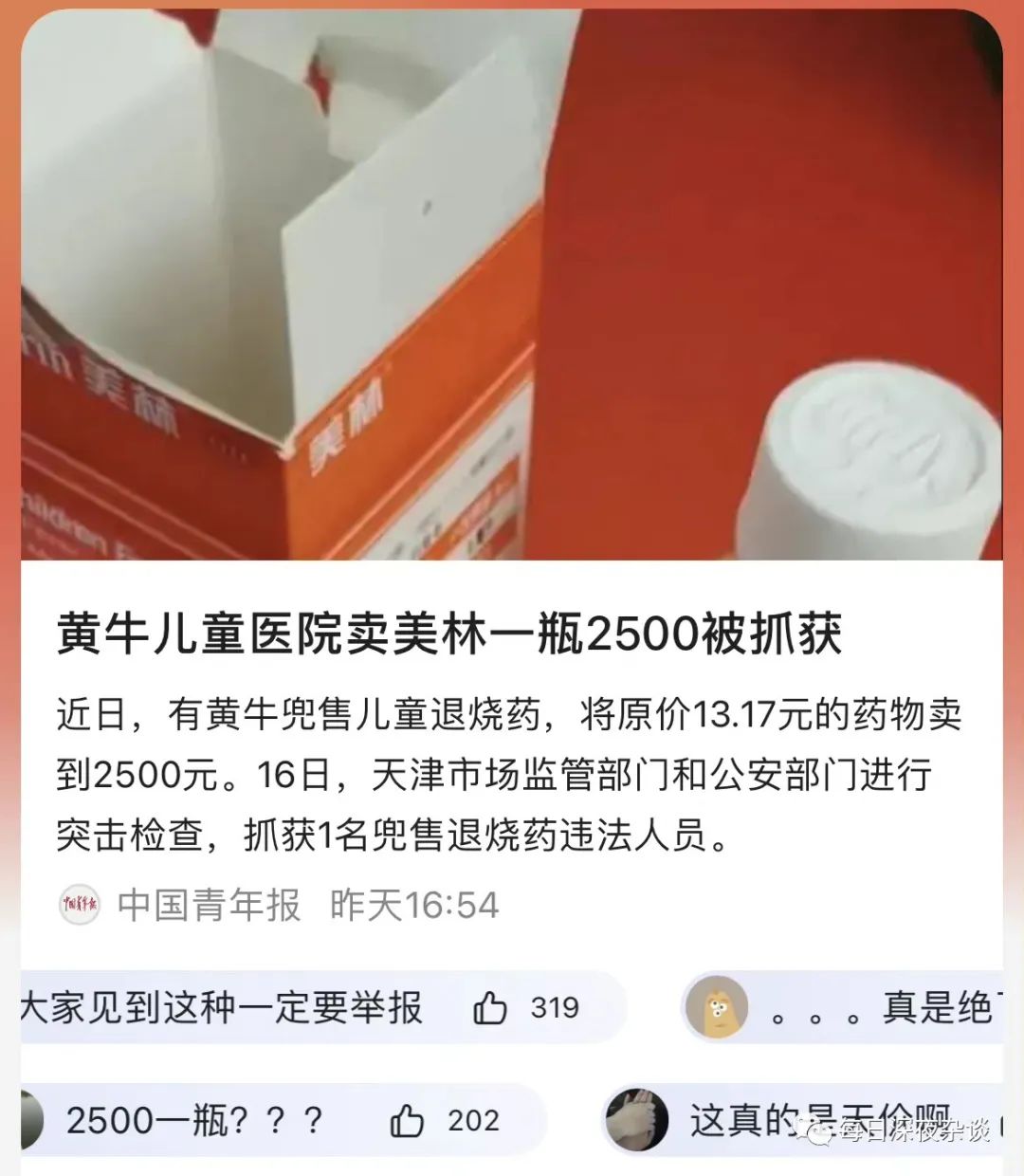Toggle like on 大家见到这种一定要举报 comment
Screen dimensions: 1024x1176
tap(492, 1009)
